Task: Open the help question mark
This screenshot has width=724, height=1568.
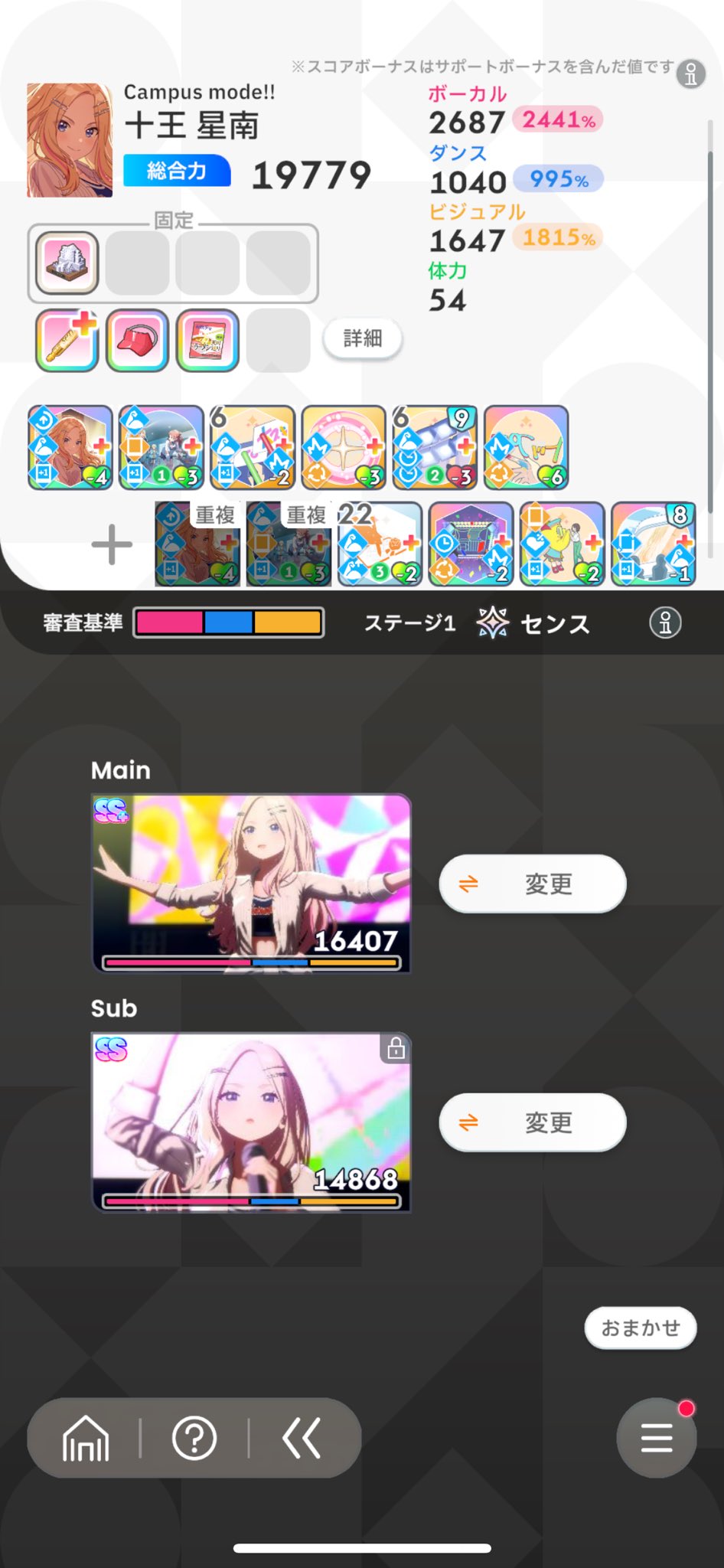Action: 194,1439
